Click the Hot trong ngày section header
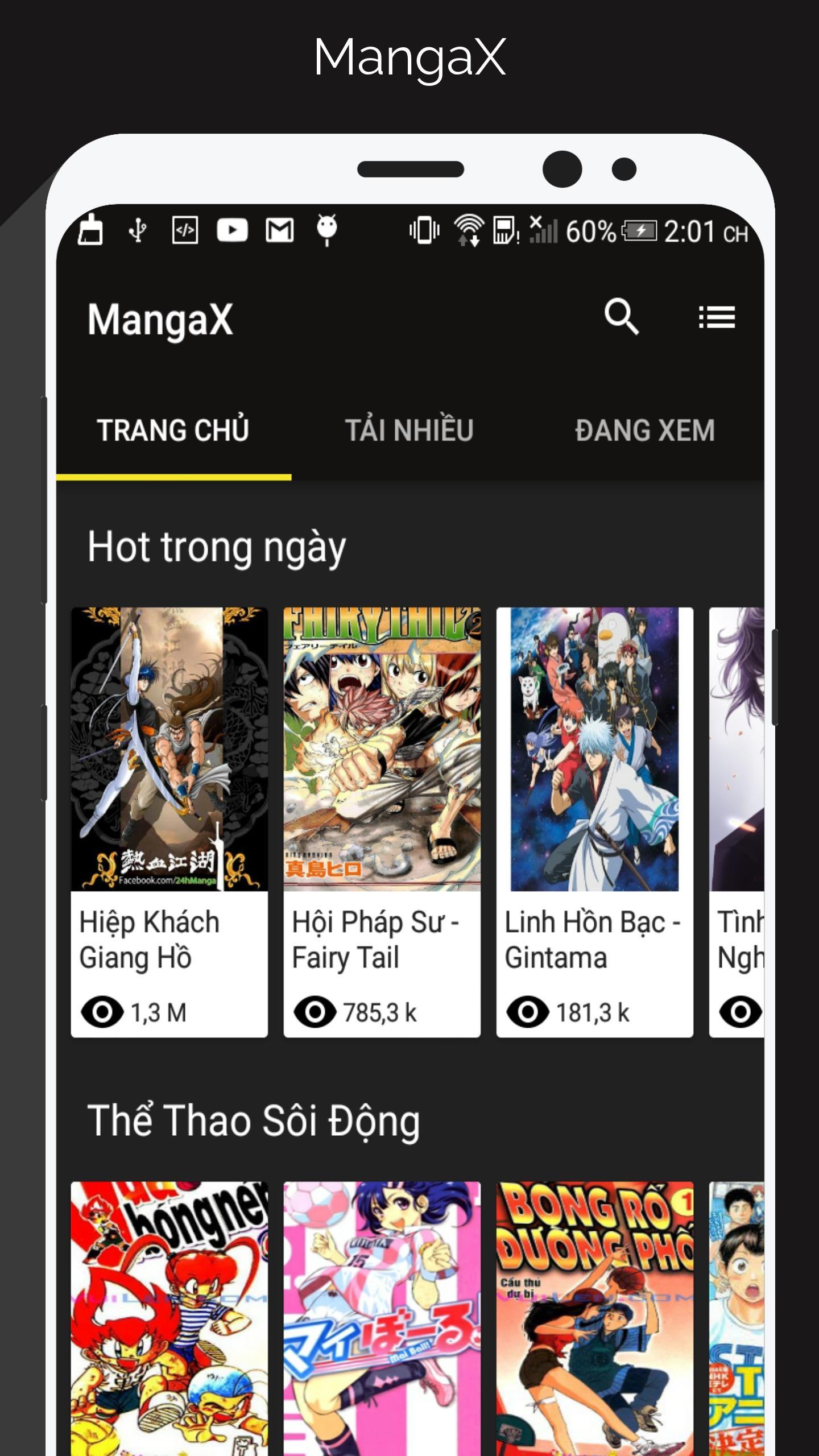 (218, 546)
